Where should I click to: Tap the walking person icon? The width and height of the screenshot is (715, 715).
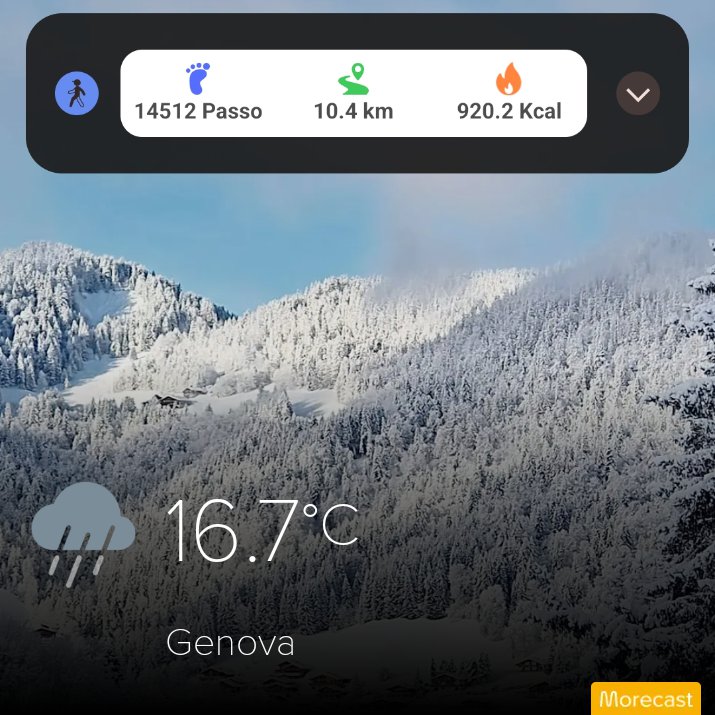(77, 93)
